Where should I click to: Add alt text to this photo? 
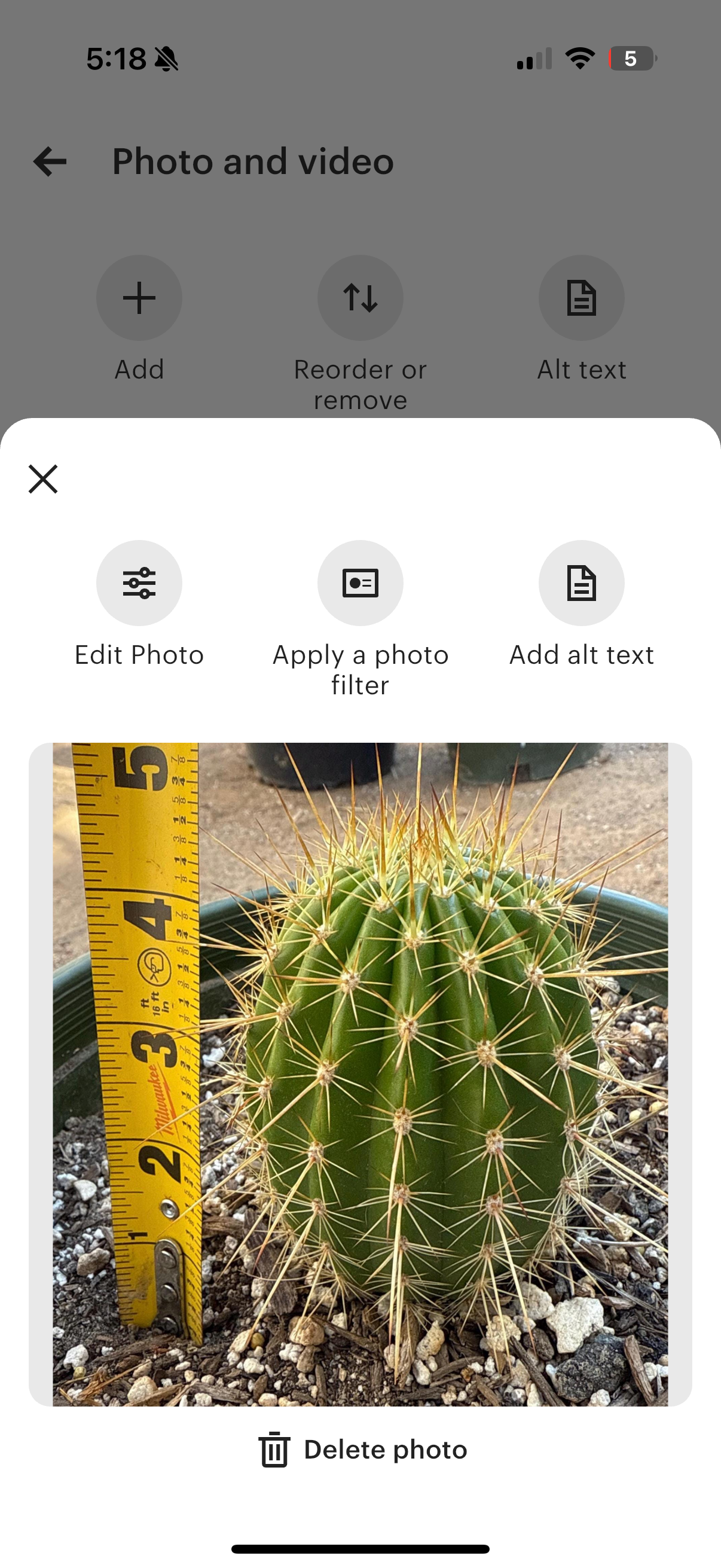click(581, 583)
